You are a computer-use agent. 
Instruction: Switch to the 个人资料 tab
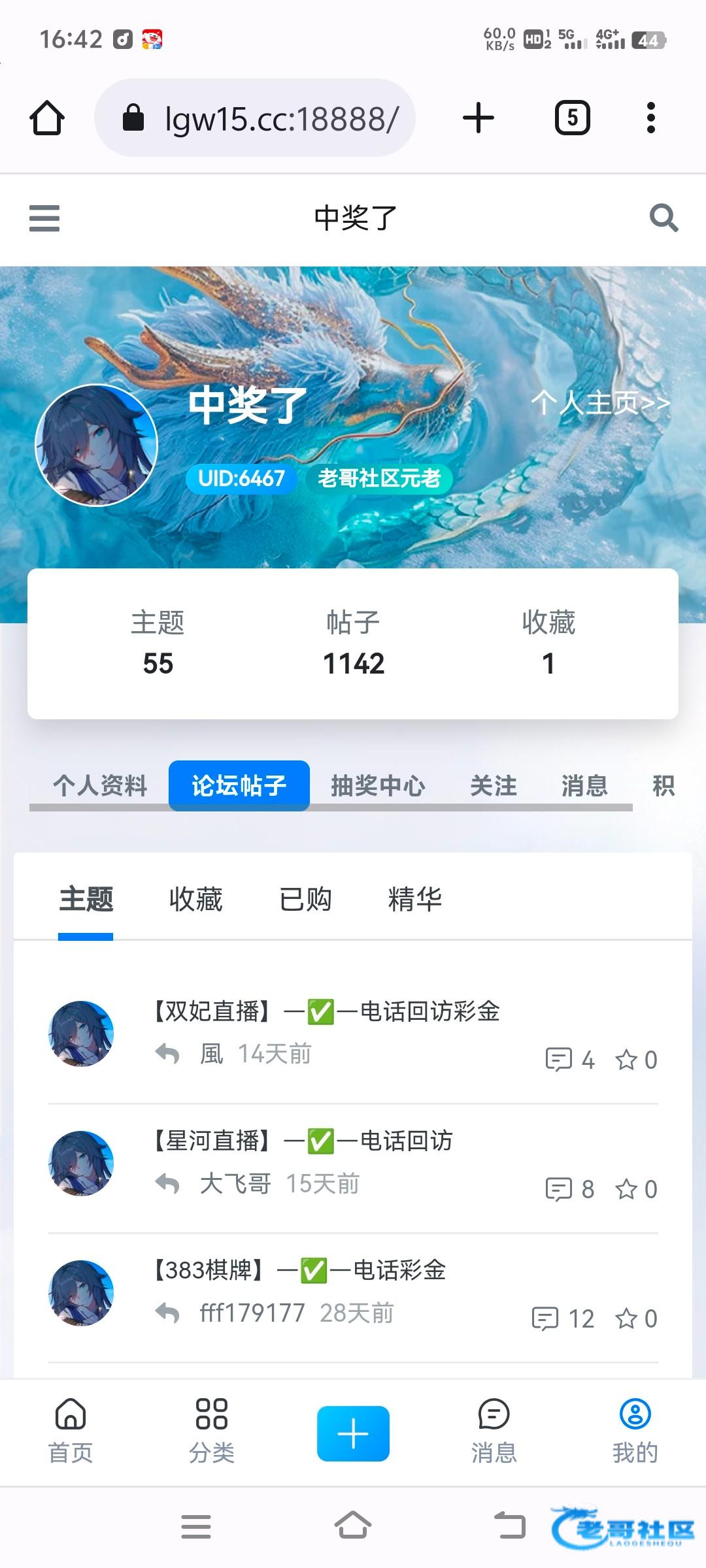(x=100, y=785)
